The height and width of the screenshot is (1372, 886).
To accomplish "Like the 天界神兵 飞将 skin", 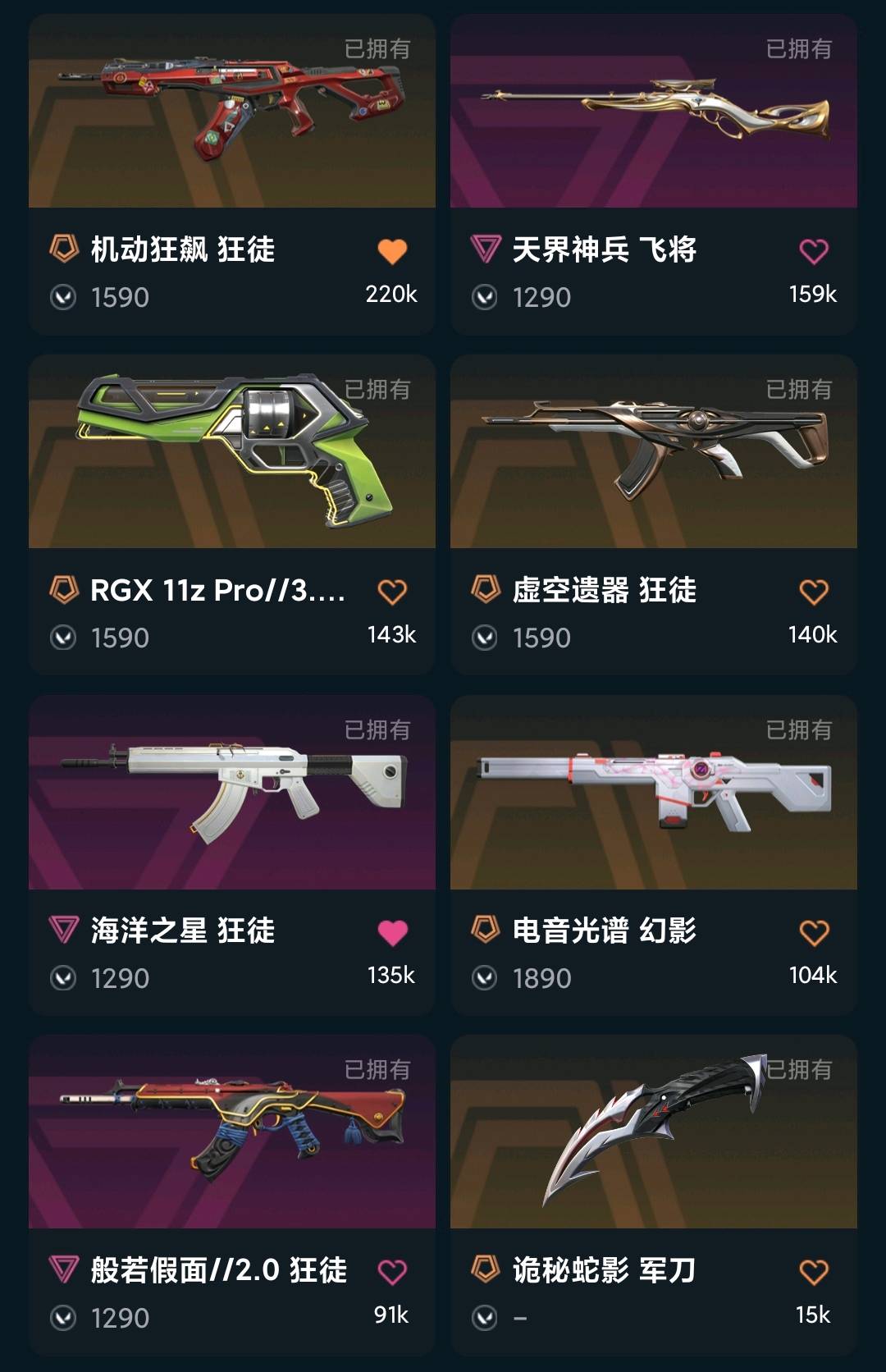I will (814, 252).
